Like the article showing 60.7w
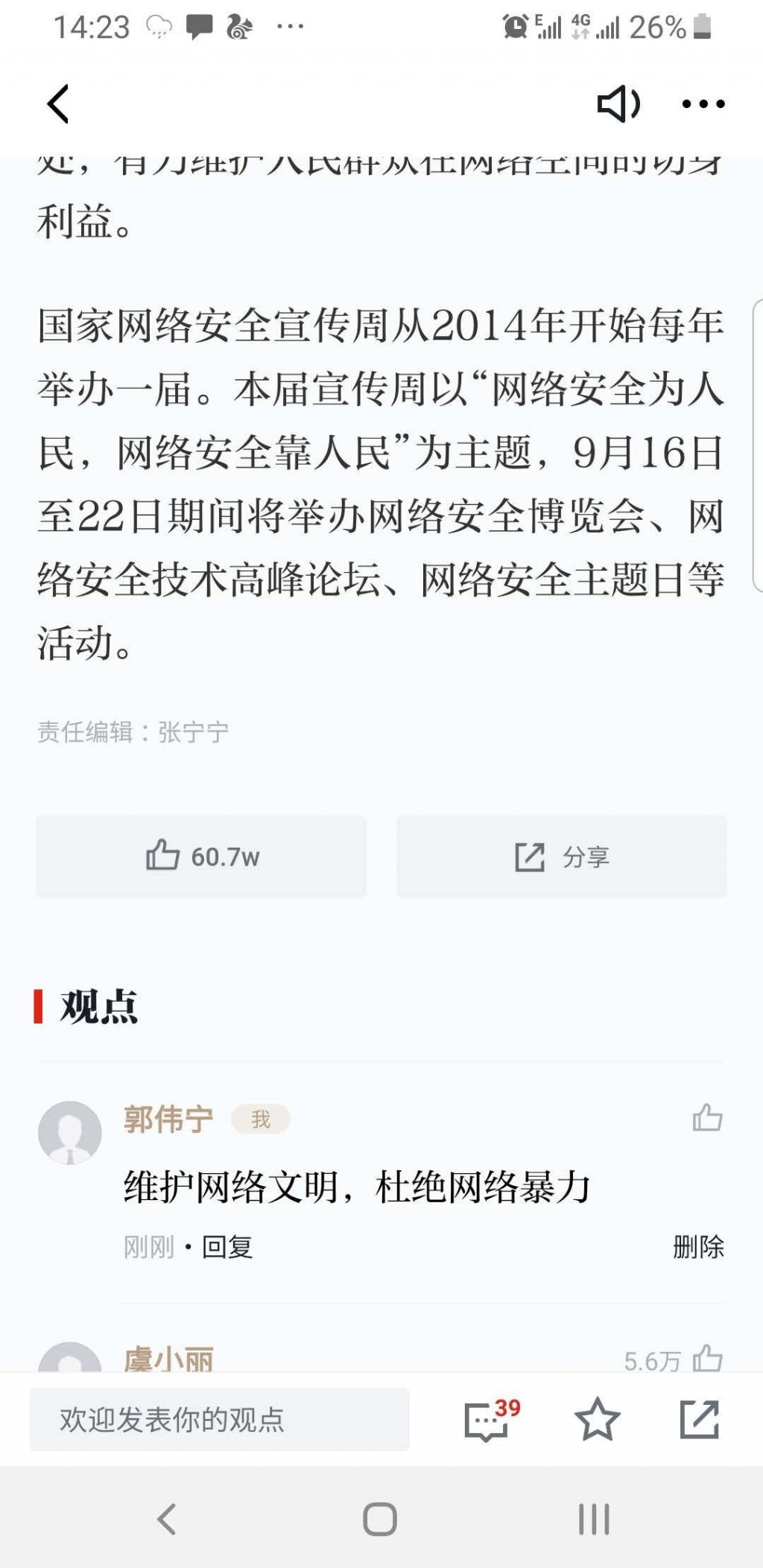763x1568 pixels. point(201,857)
